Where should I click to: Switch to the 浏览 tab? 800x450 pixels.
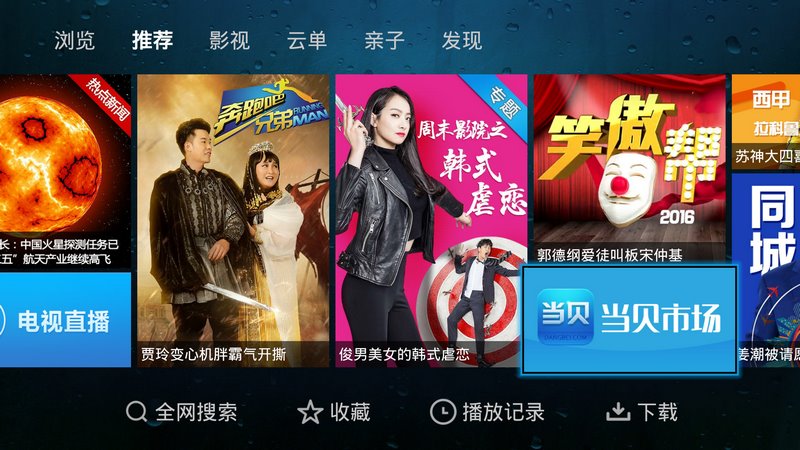(x=75, y=41)
